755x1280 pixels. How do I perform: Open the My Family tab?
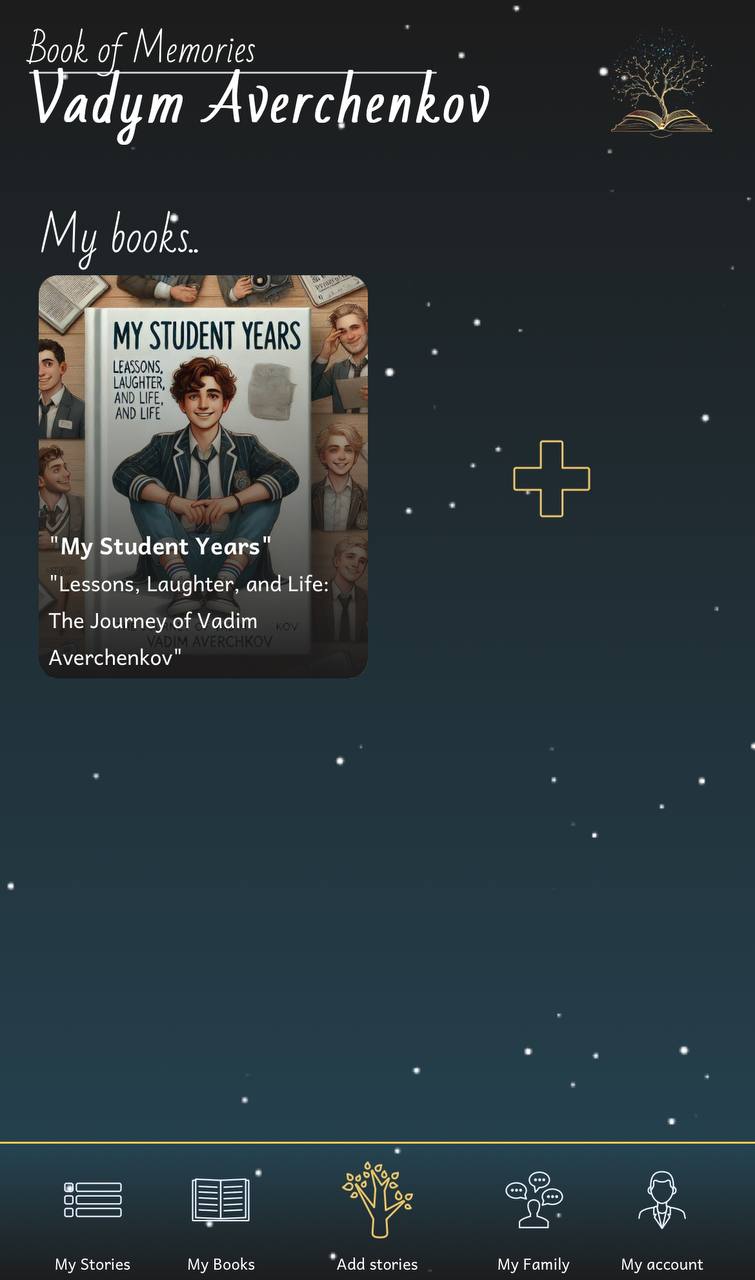(533, 1222)
